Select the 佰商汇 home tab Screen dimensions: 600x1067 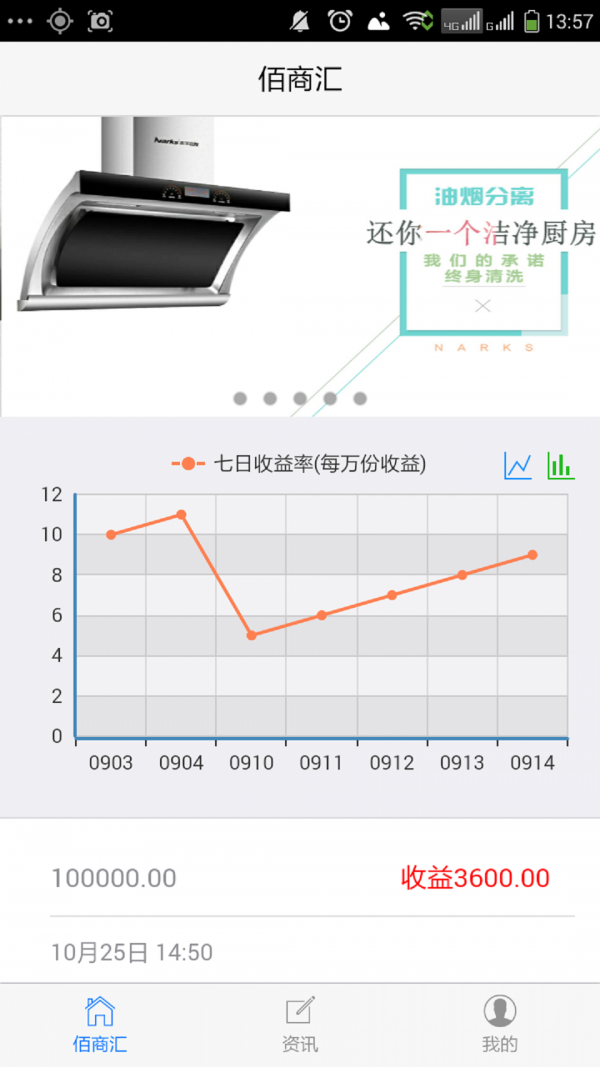coord(100,1024)
